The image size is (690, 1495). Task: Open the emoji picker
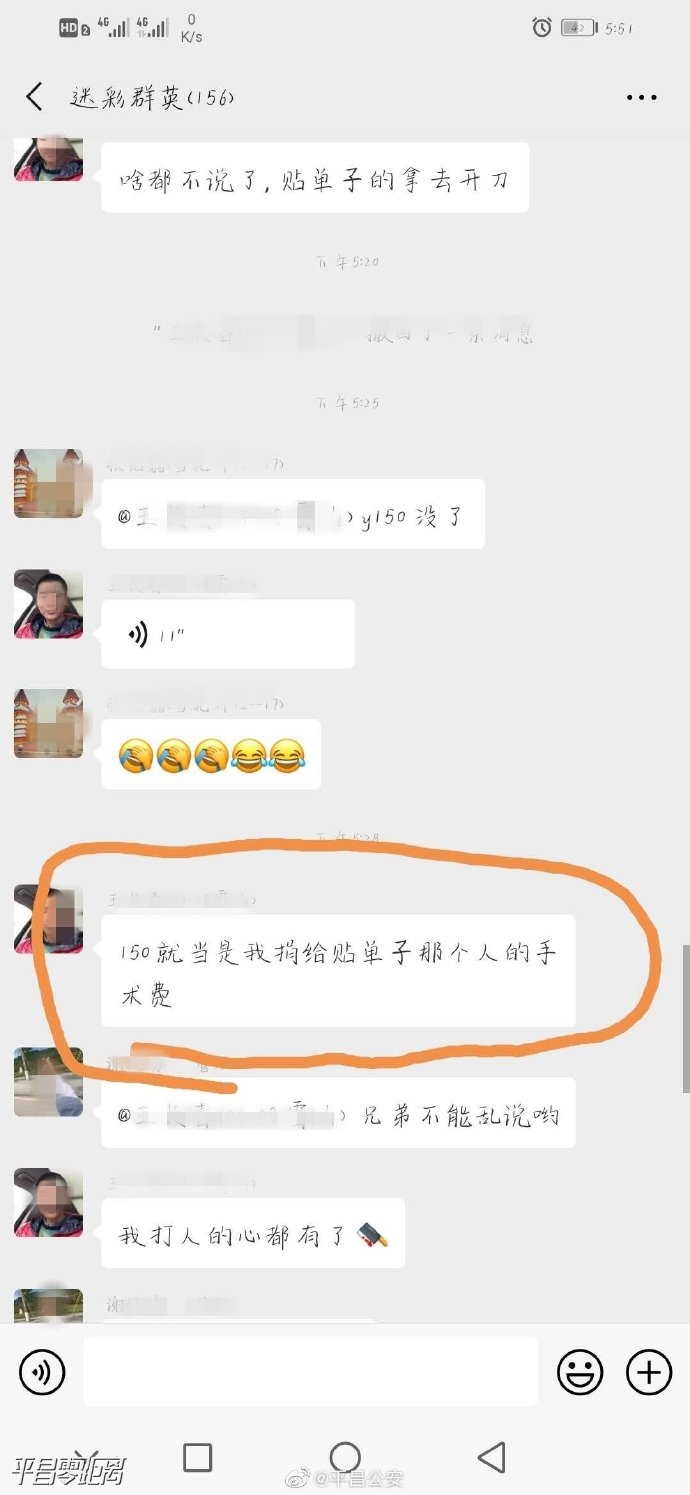click(x=580, y=1371)
